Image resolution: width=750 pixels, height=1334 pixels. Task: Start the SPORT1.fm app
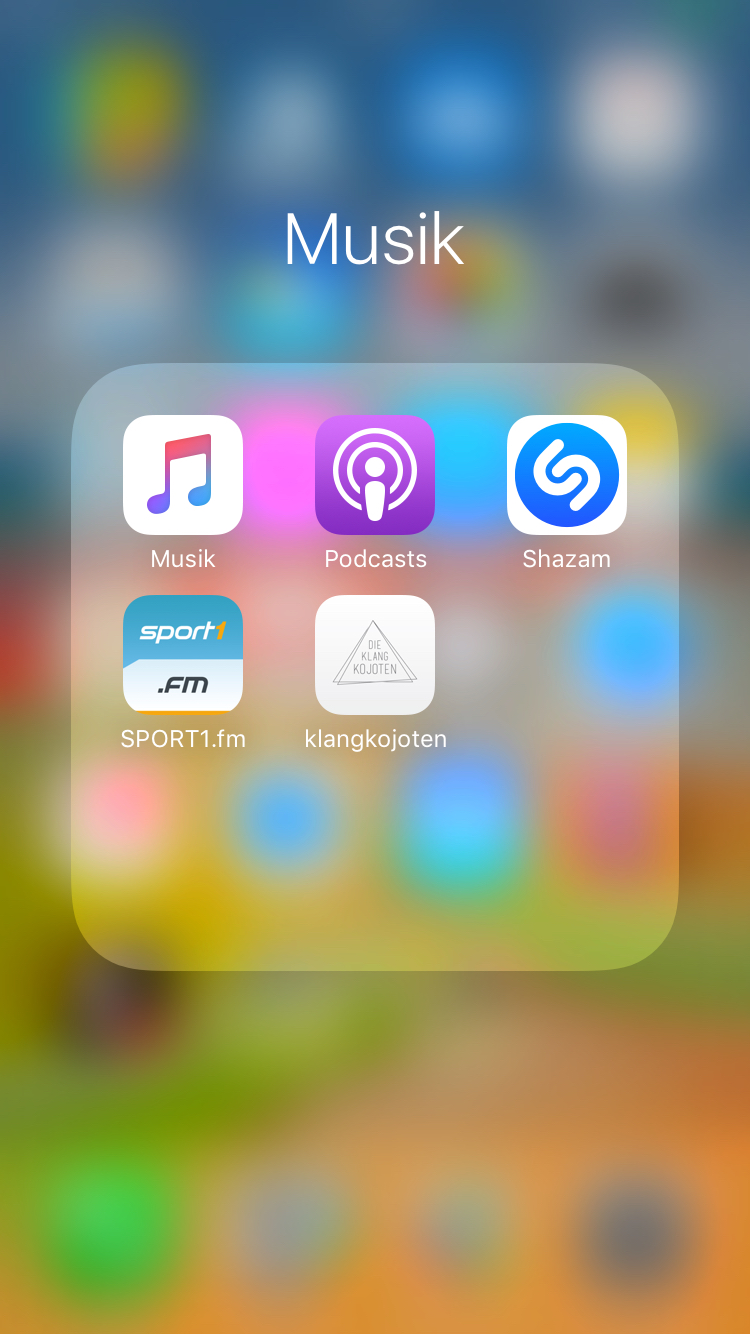click(x=183, y=655)
